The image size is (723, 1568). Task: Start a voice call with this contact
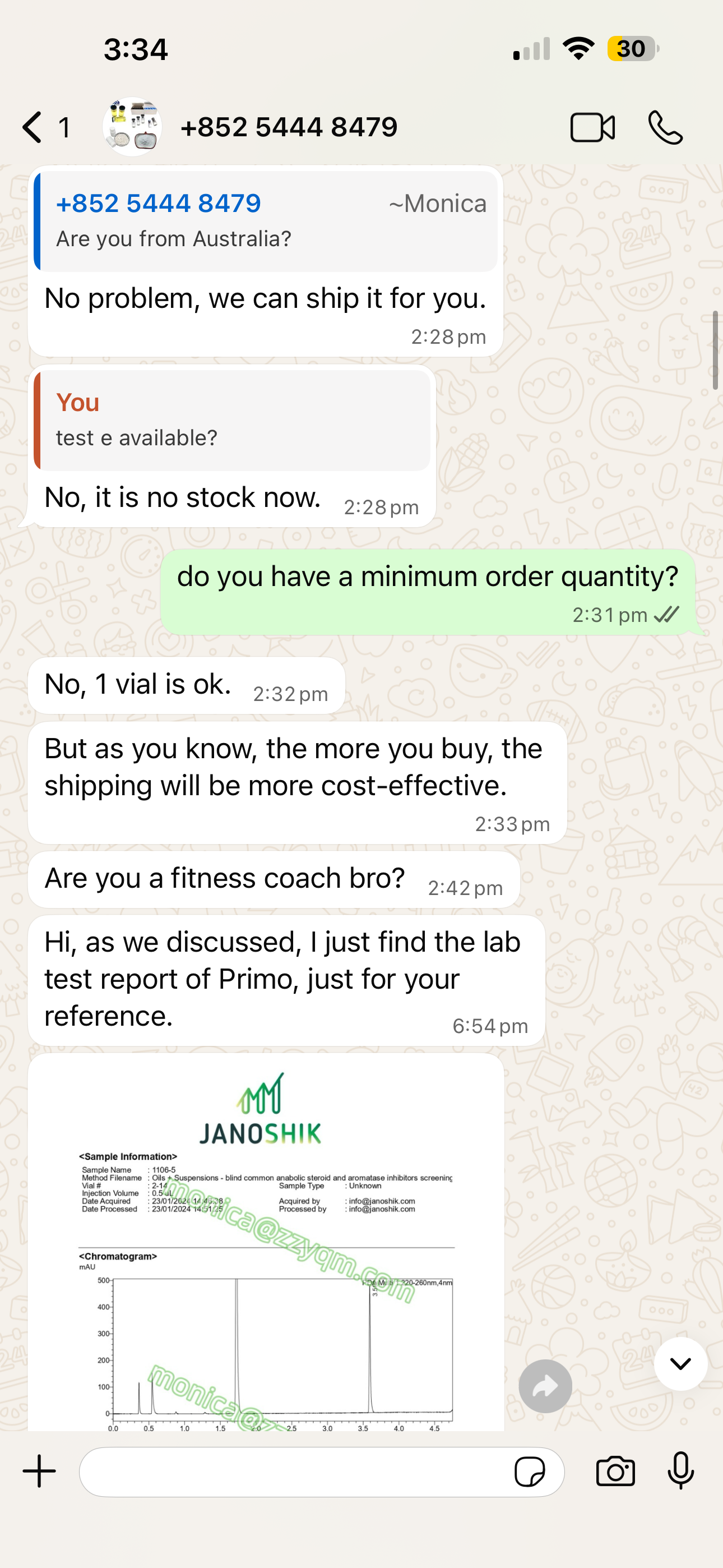665,127
